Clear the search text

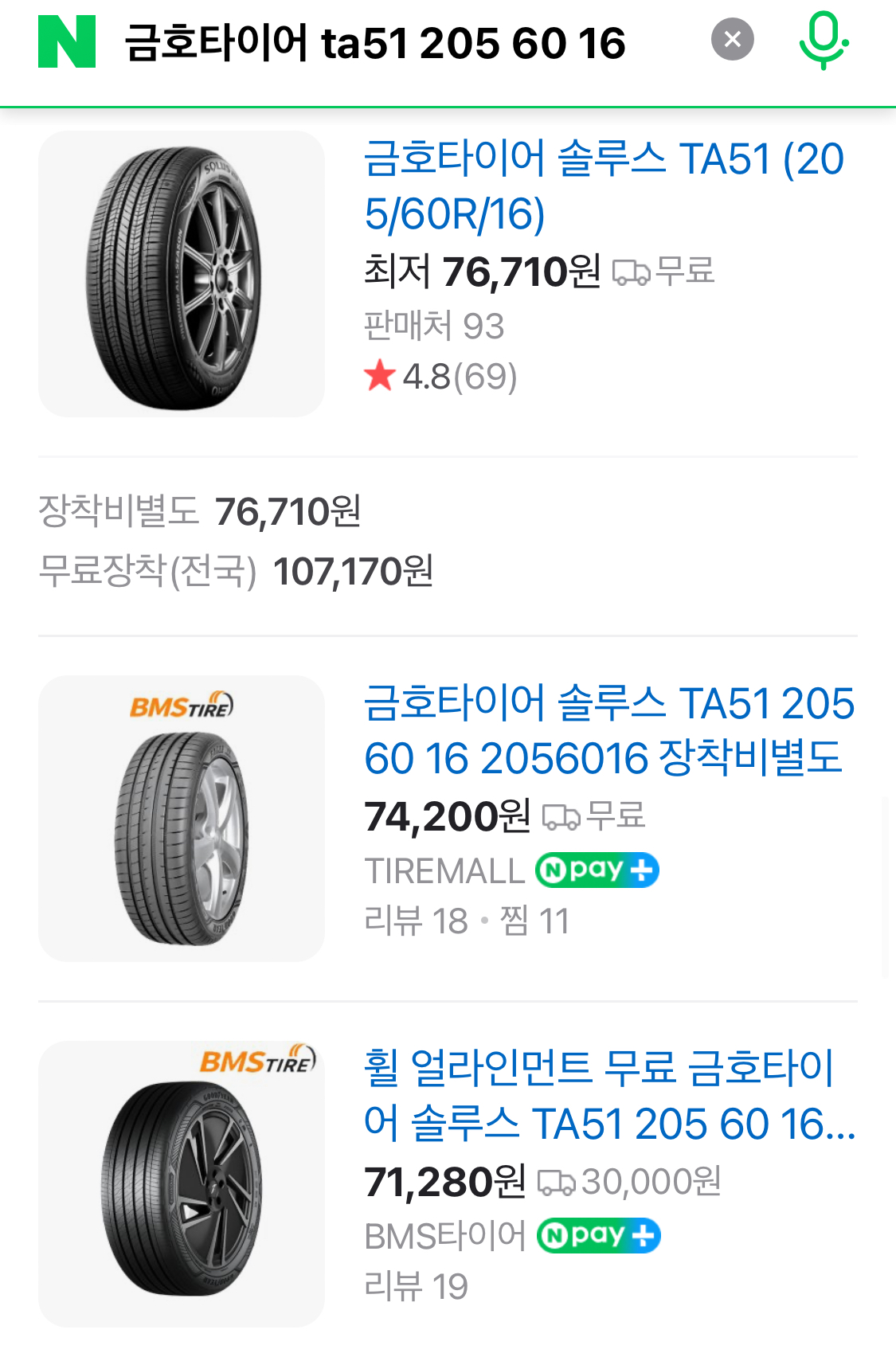(x=732, y=39)
